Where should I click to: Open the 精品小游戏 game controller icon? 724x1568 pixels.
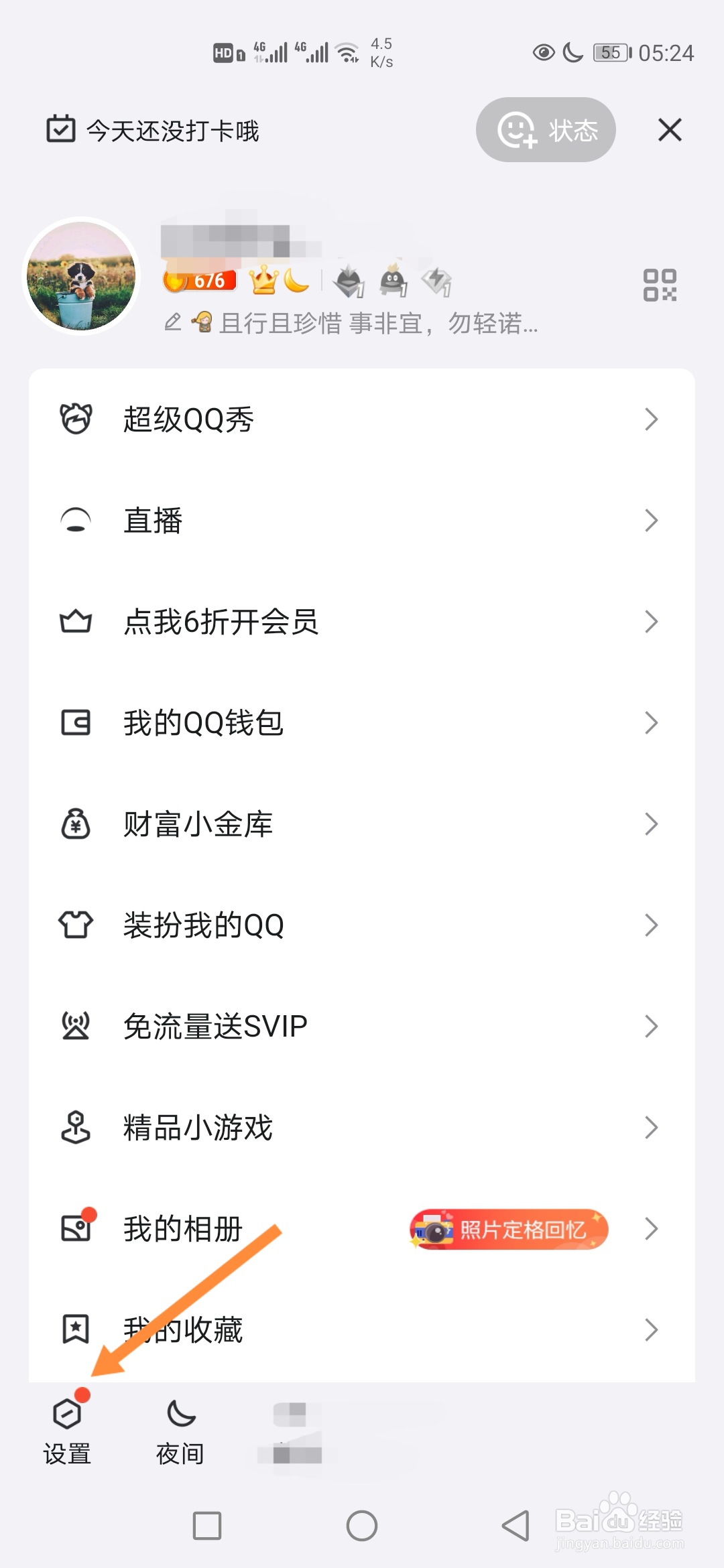(x=76, y=1126)
